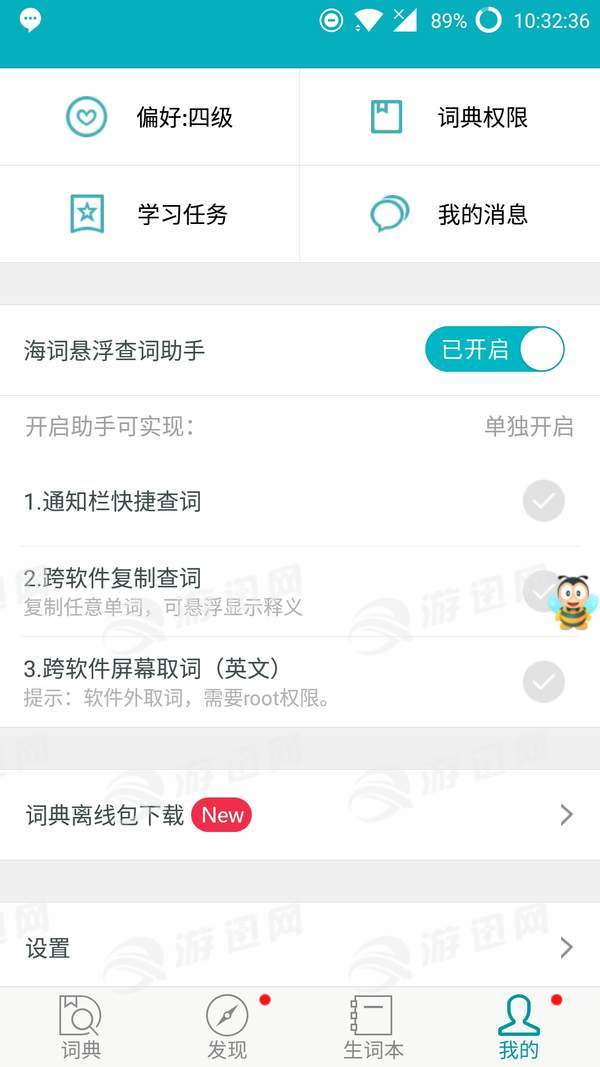Open the 偏好:四级 preference setting
600x1067 pixels.
point(150,118)
